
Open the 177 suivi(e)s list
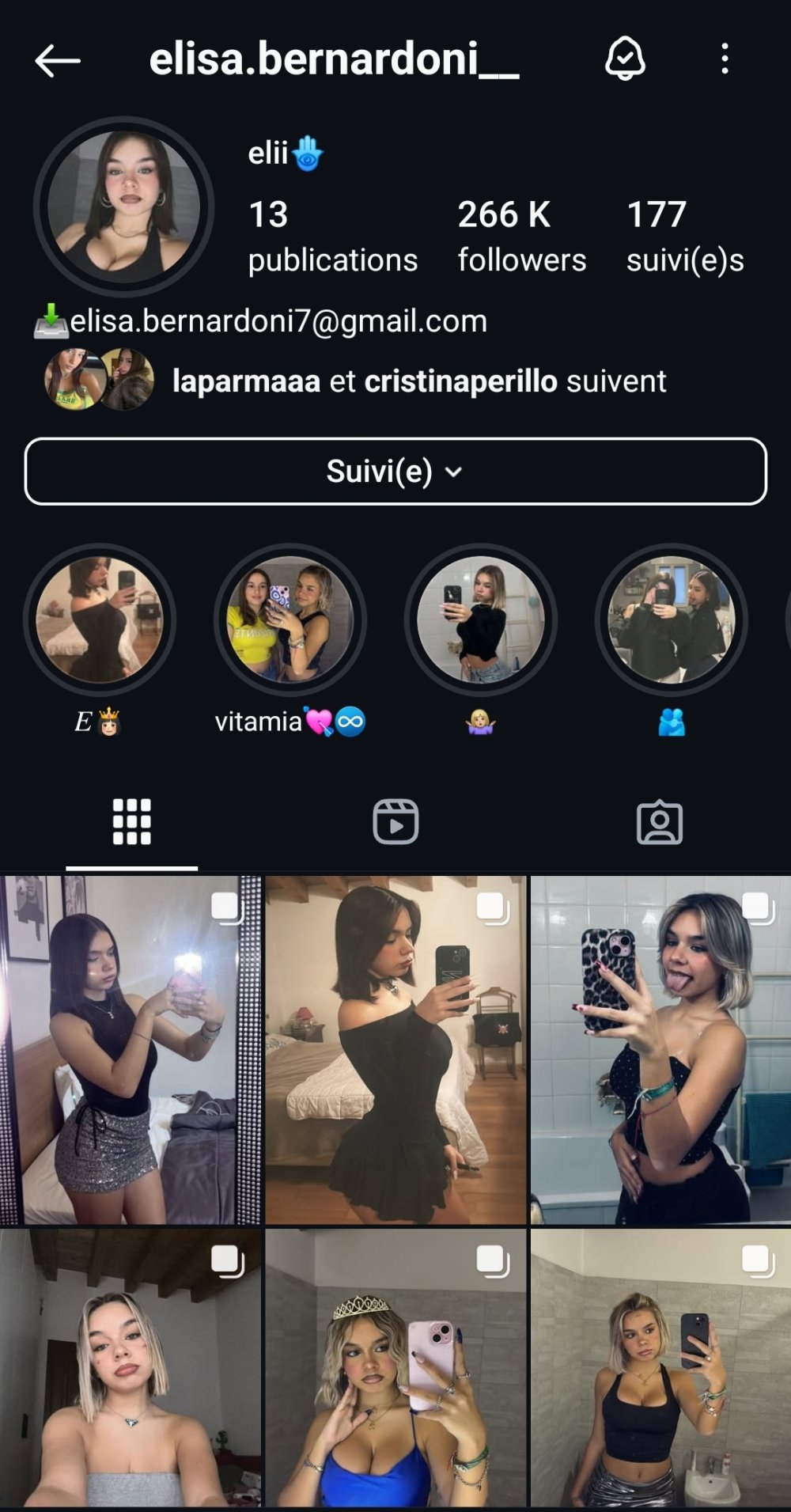[684, 236]
